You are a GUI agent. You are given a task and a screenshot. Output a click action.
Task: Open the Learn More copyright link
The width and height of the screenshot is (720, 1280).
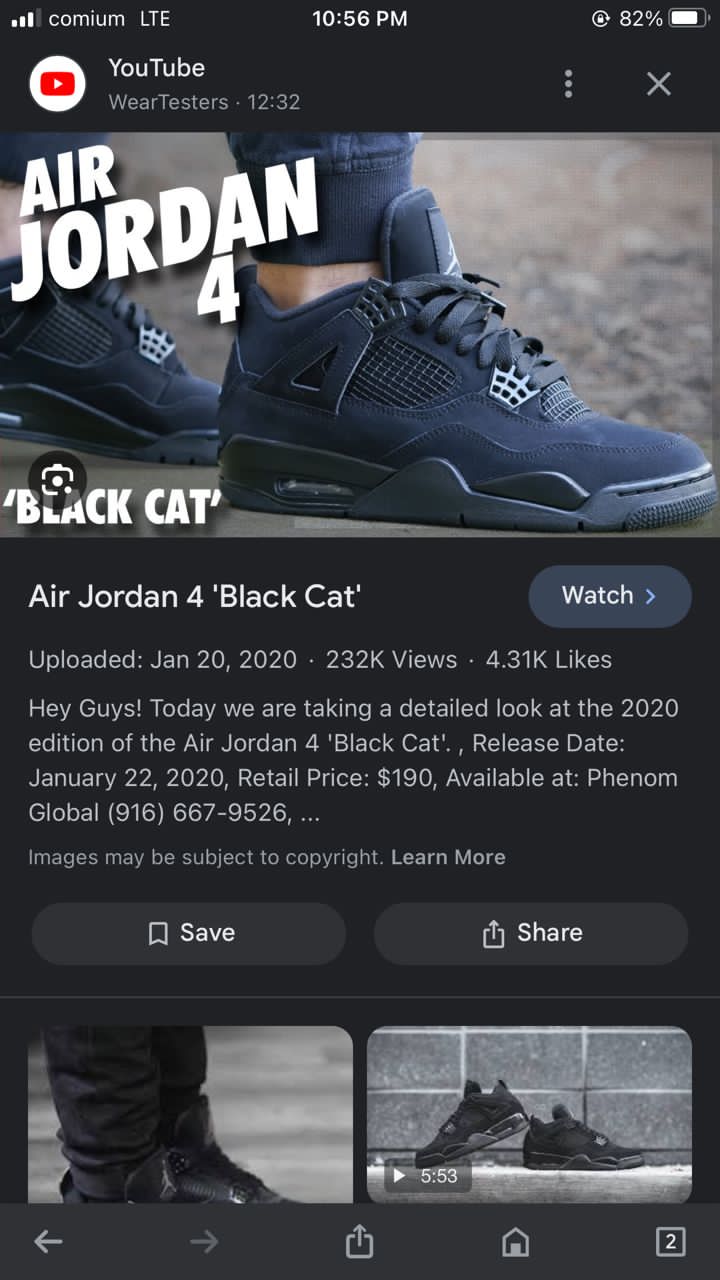click(x=448, y=857)
